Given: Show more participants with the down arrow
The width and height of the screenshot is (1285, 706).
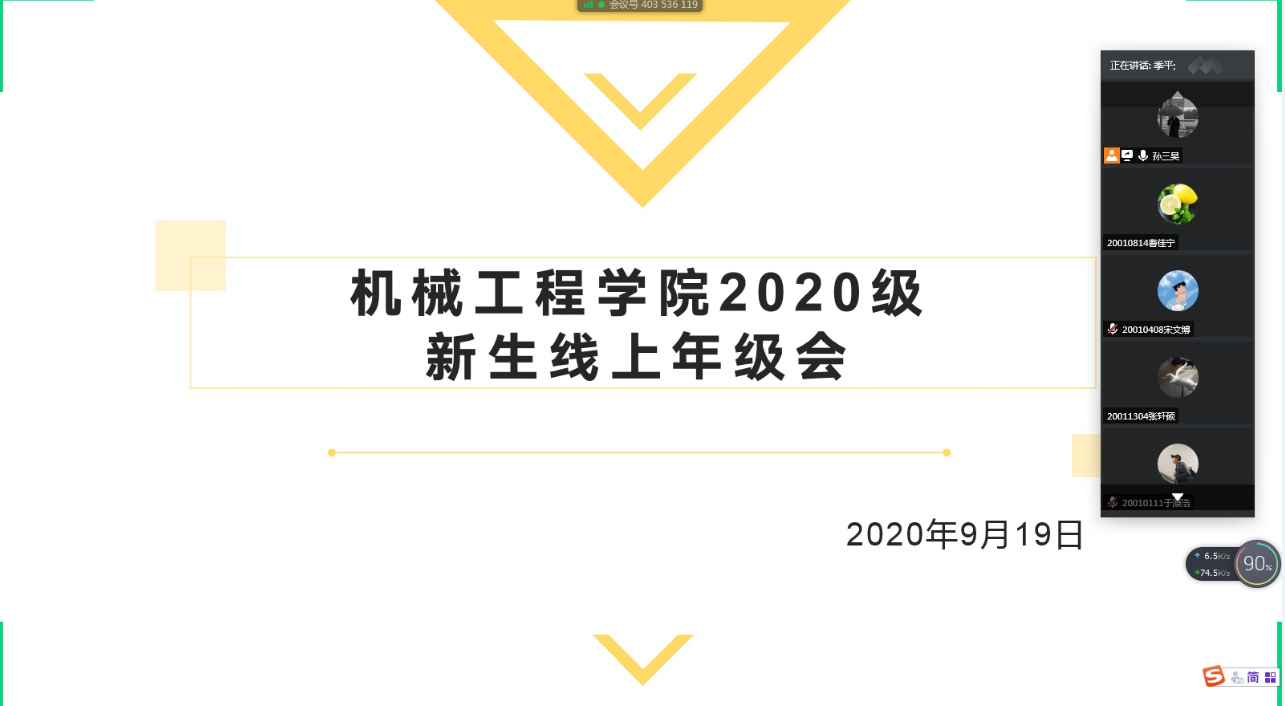Looking at the screenshot, I should pos(1177,497).
